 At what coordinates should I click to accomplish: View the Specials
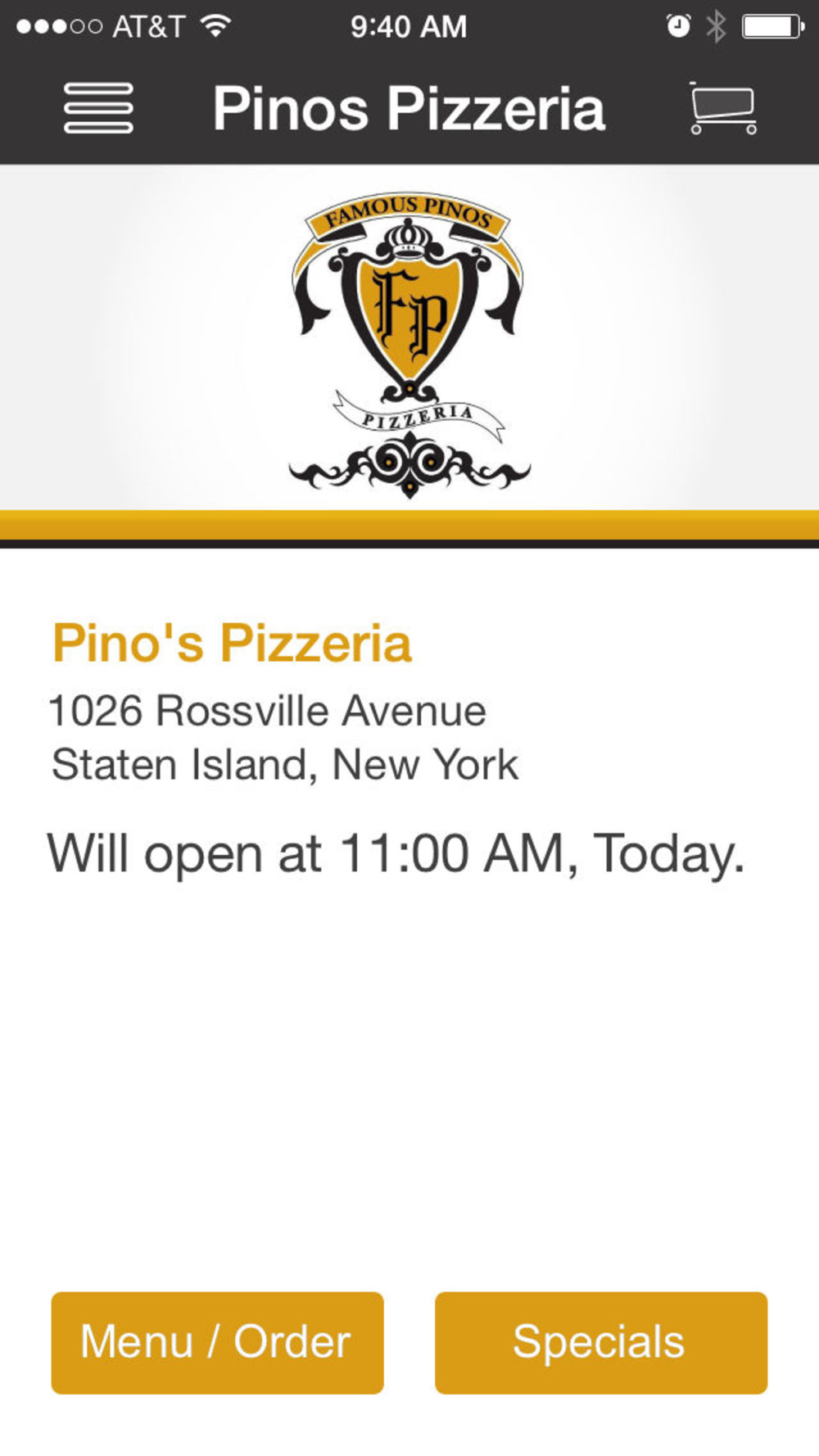point(600,1342)
